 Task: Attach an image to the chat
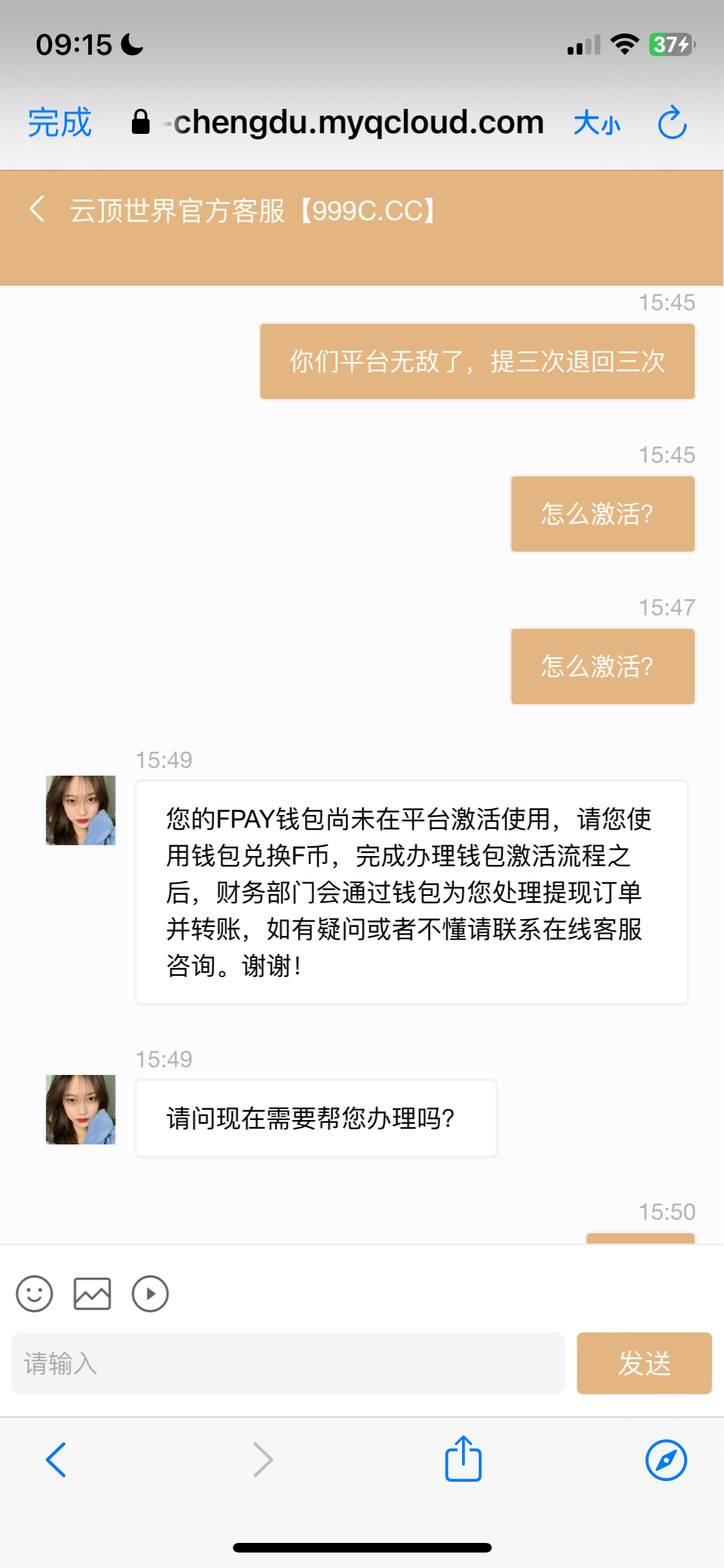(x=92, y=1293)
